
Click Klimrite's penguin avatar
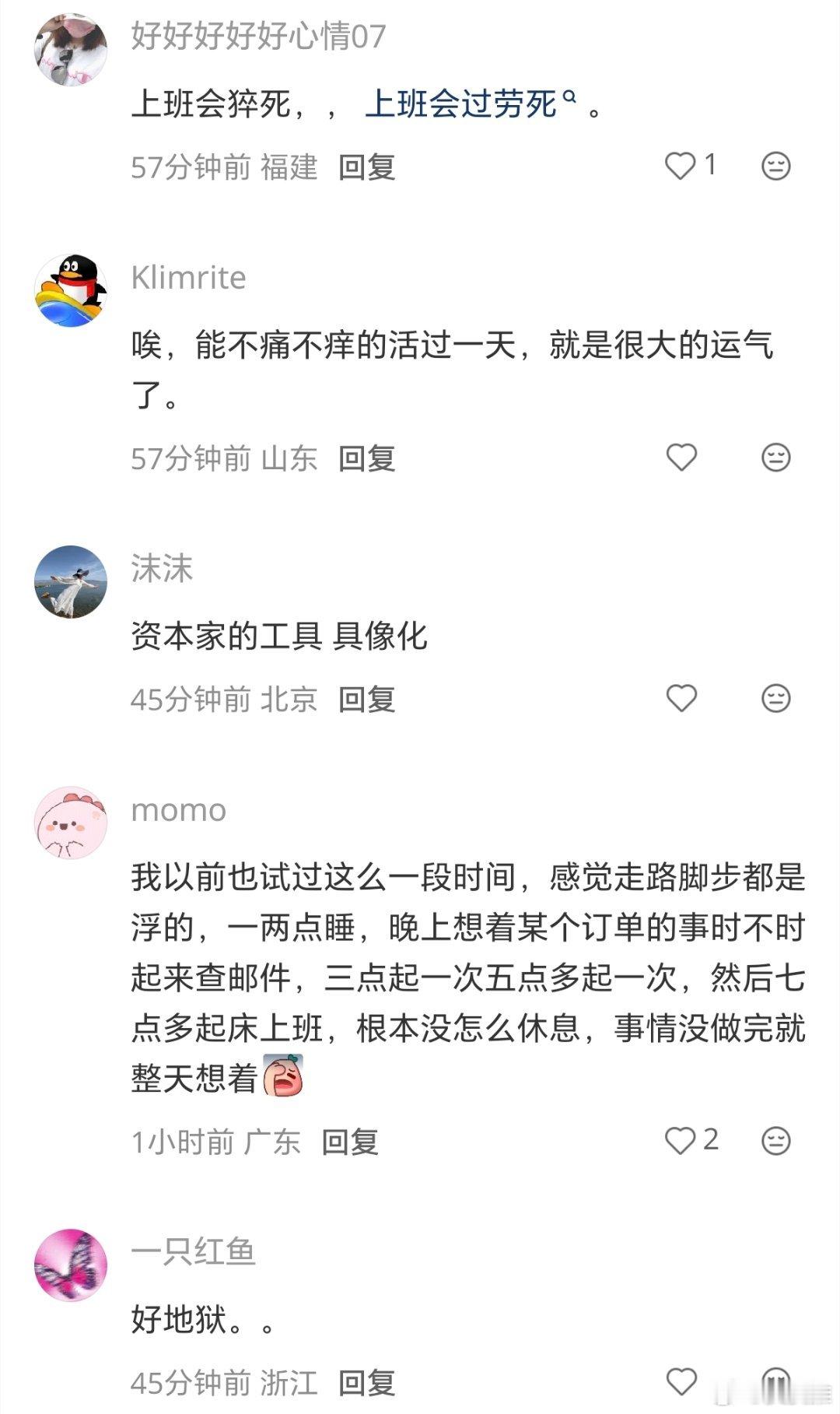(70, 286)
